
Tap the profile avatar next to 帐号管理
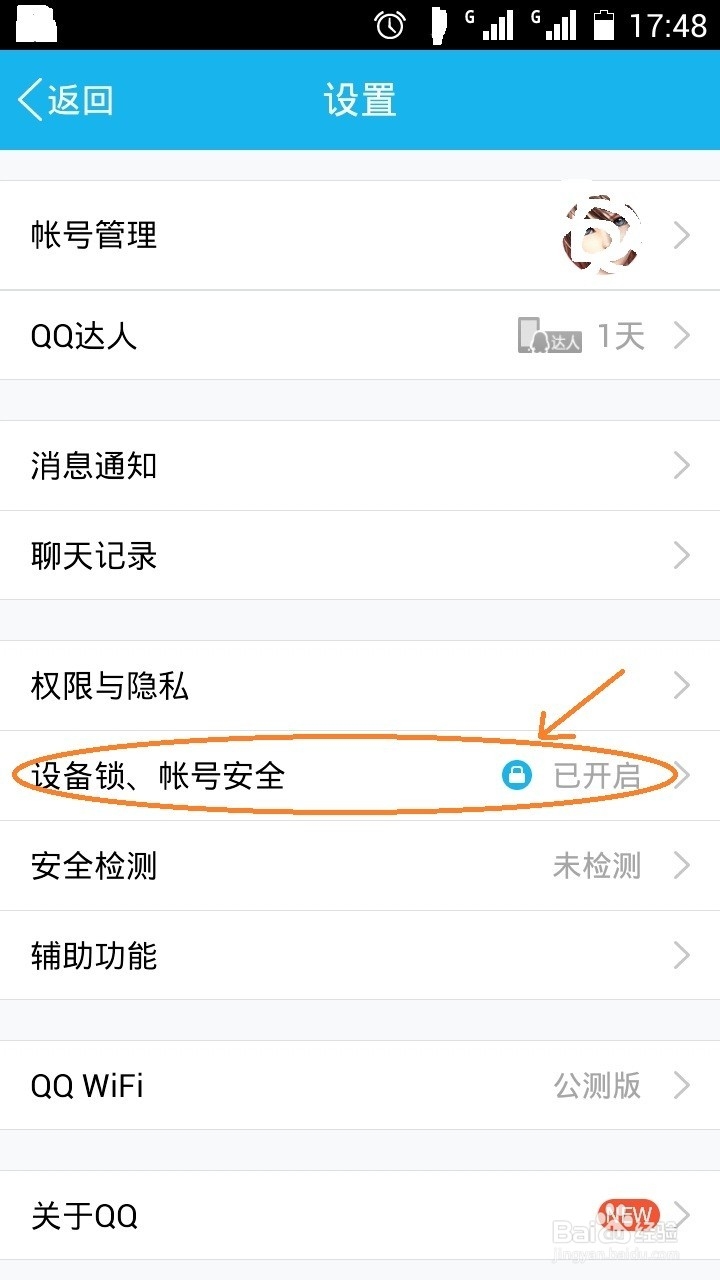click(601, 235)
